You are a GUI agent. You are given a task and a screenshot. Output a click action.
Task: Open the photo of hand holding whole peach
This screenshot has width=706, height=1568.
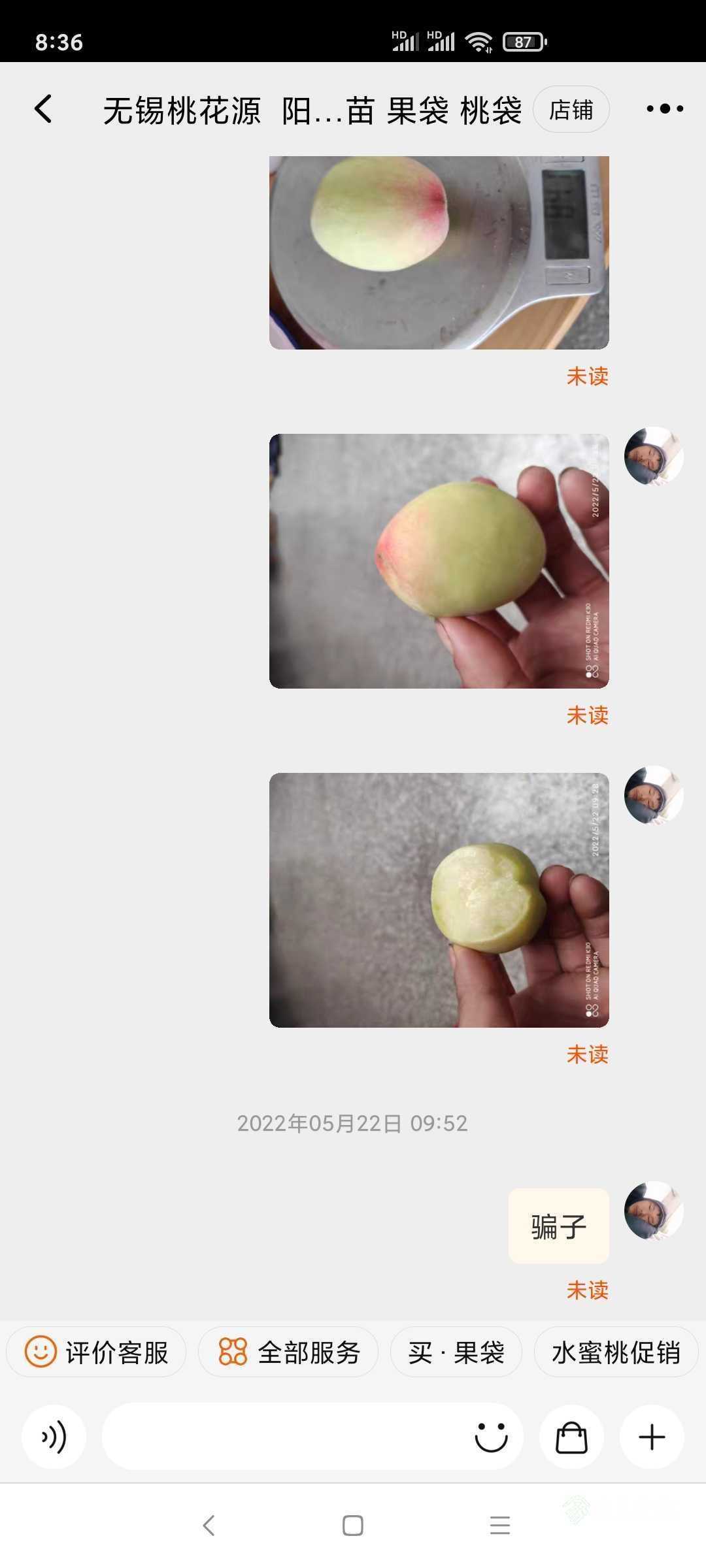(439, 561)
